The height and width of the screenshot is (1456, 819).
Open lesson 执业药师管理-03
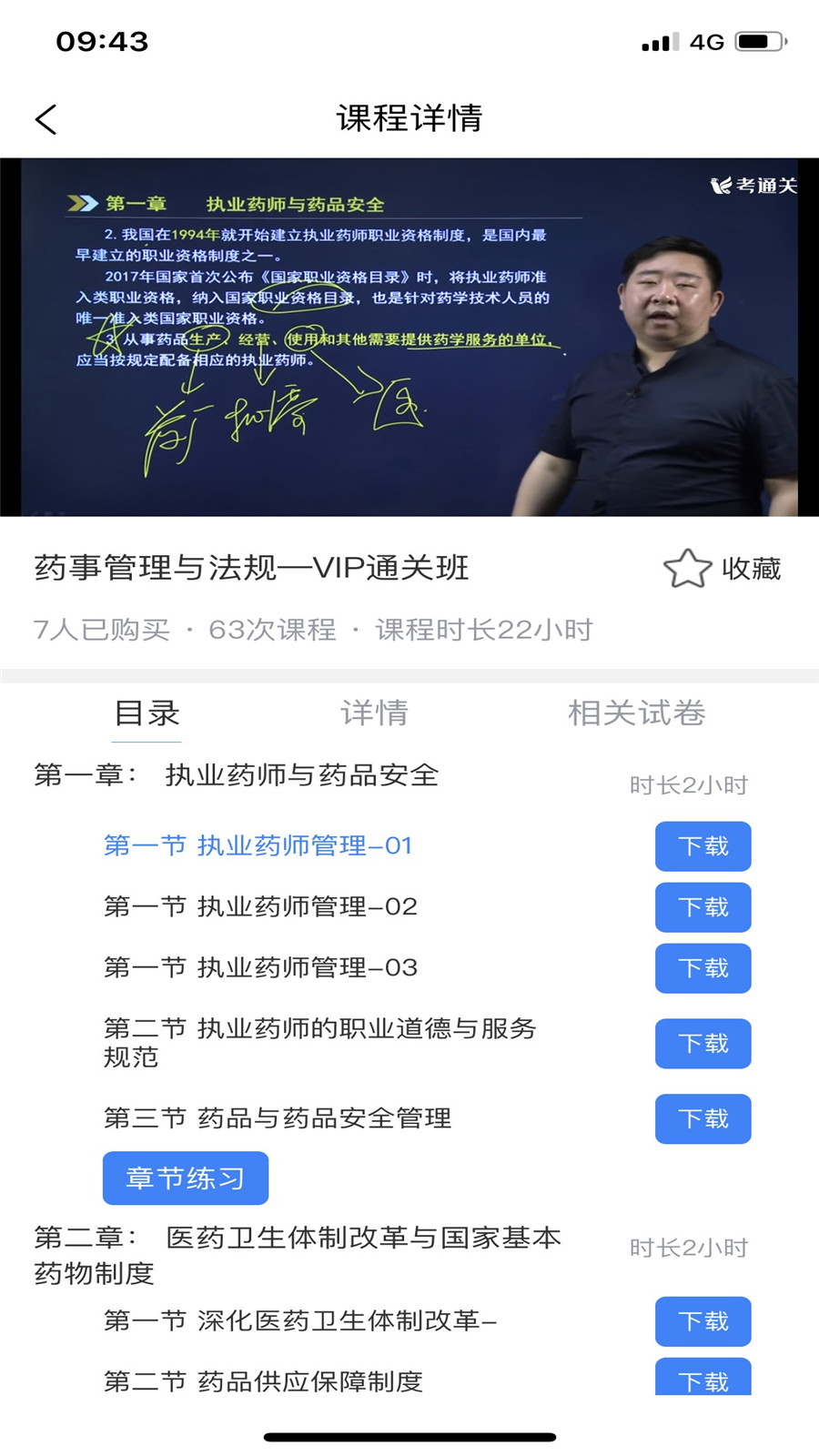point(260,967)
